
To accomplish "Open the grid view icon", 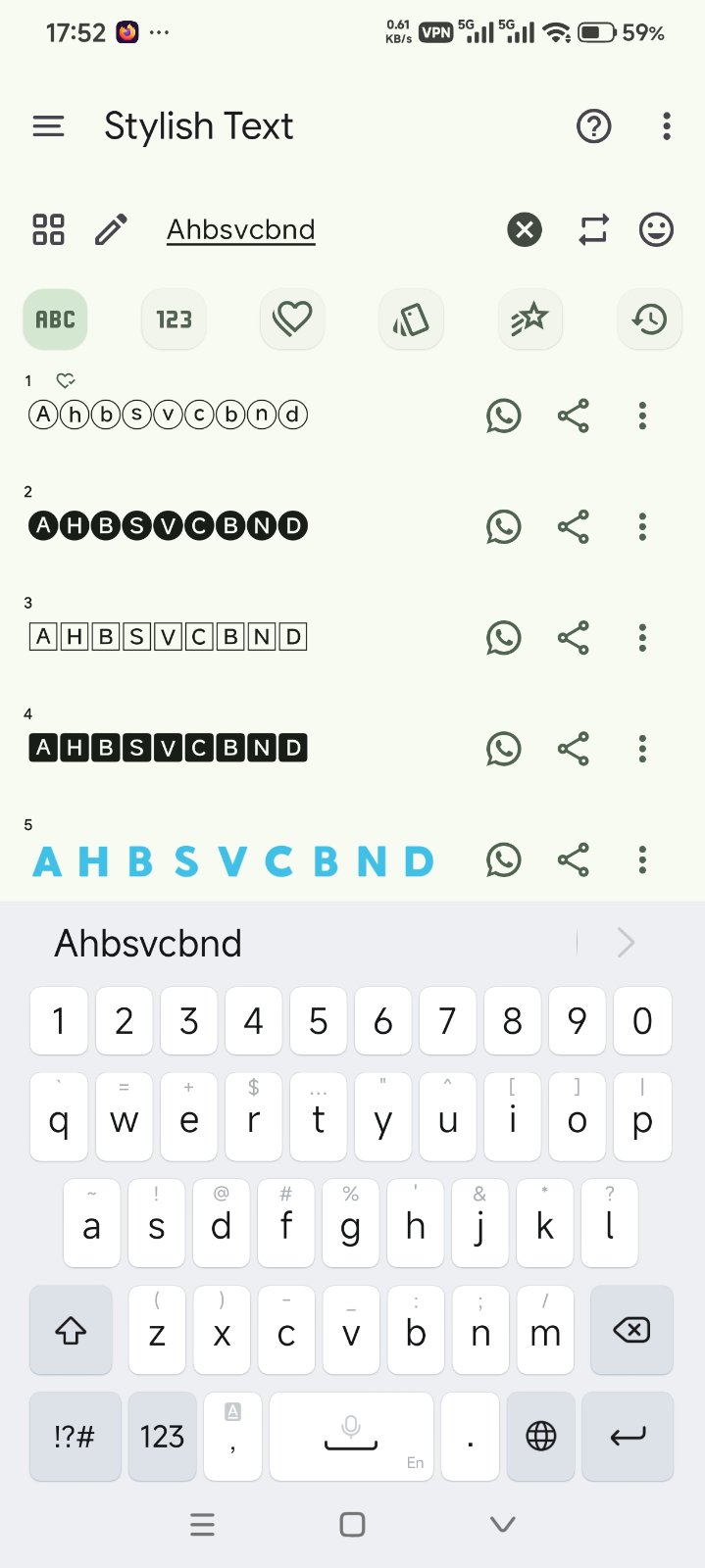I will [48, 230].
